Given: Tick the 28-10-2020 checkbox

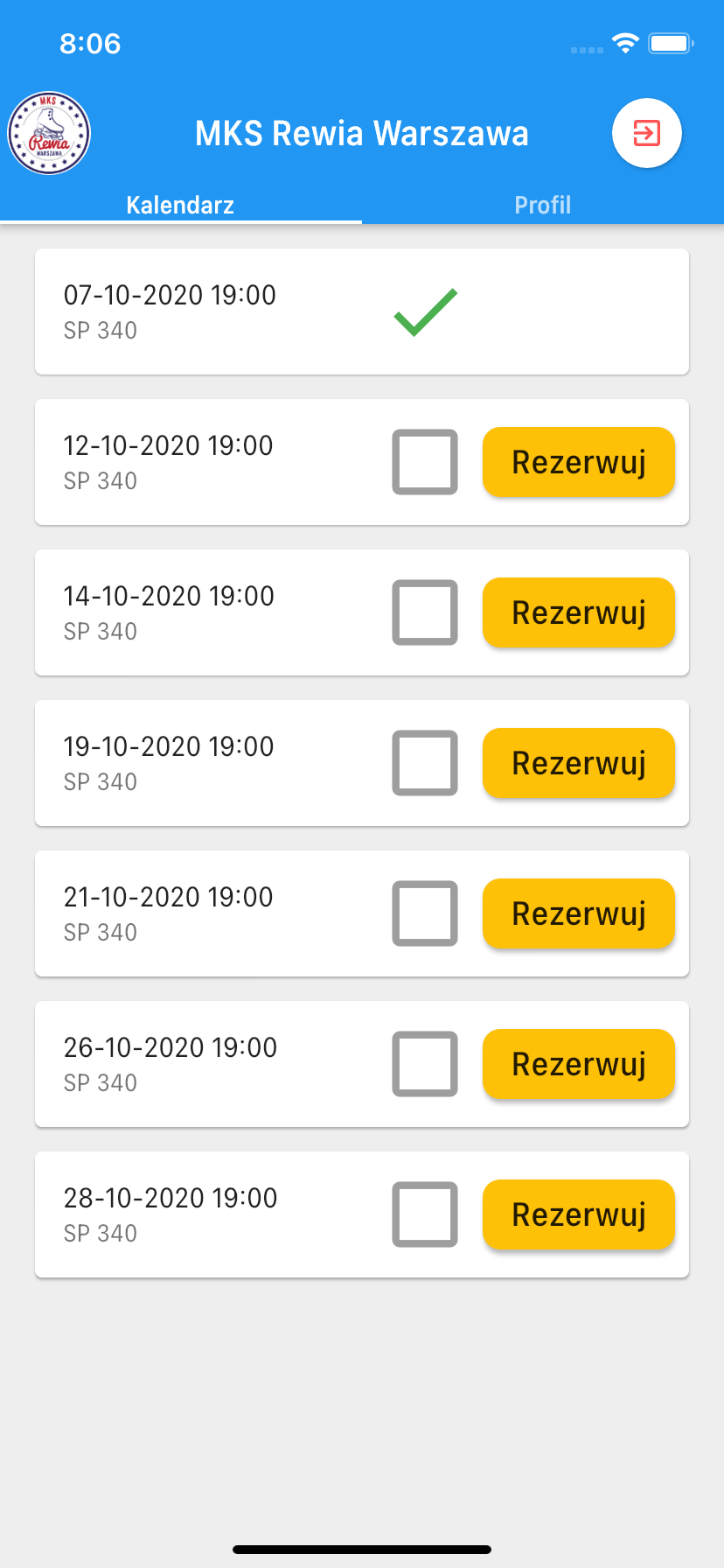Looking at the screenshot, I should [x=425, y=1214].
